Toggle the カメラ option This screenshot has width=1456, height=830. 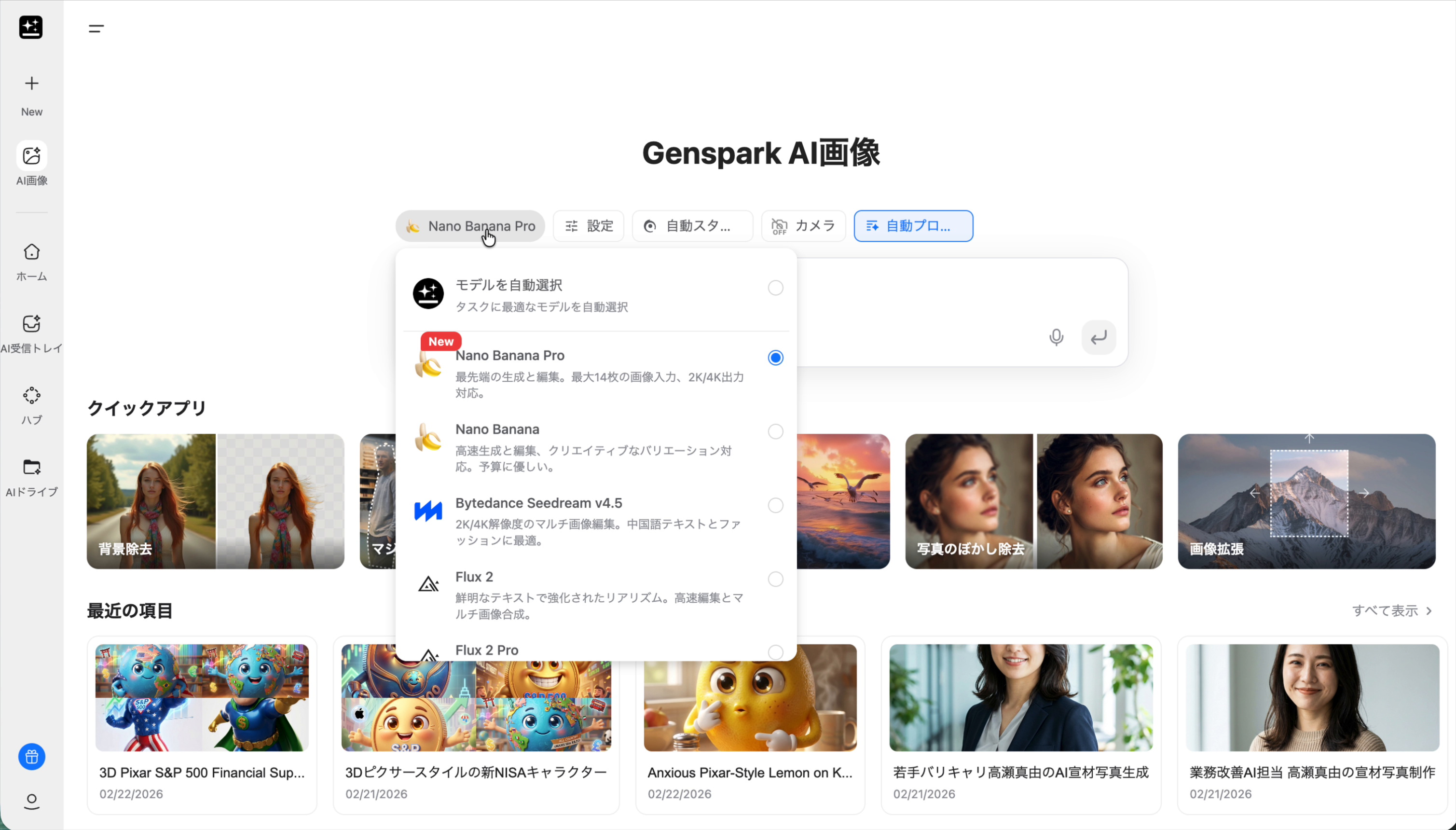pyautogui.click(x=803, y=226)
